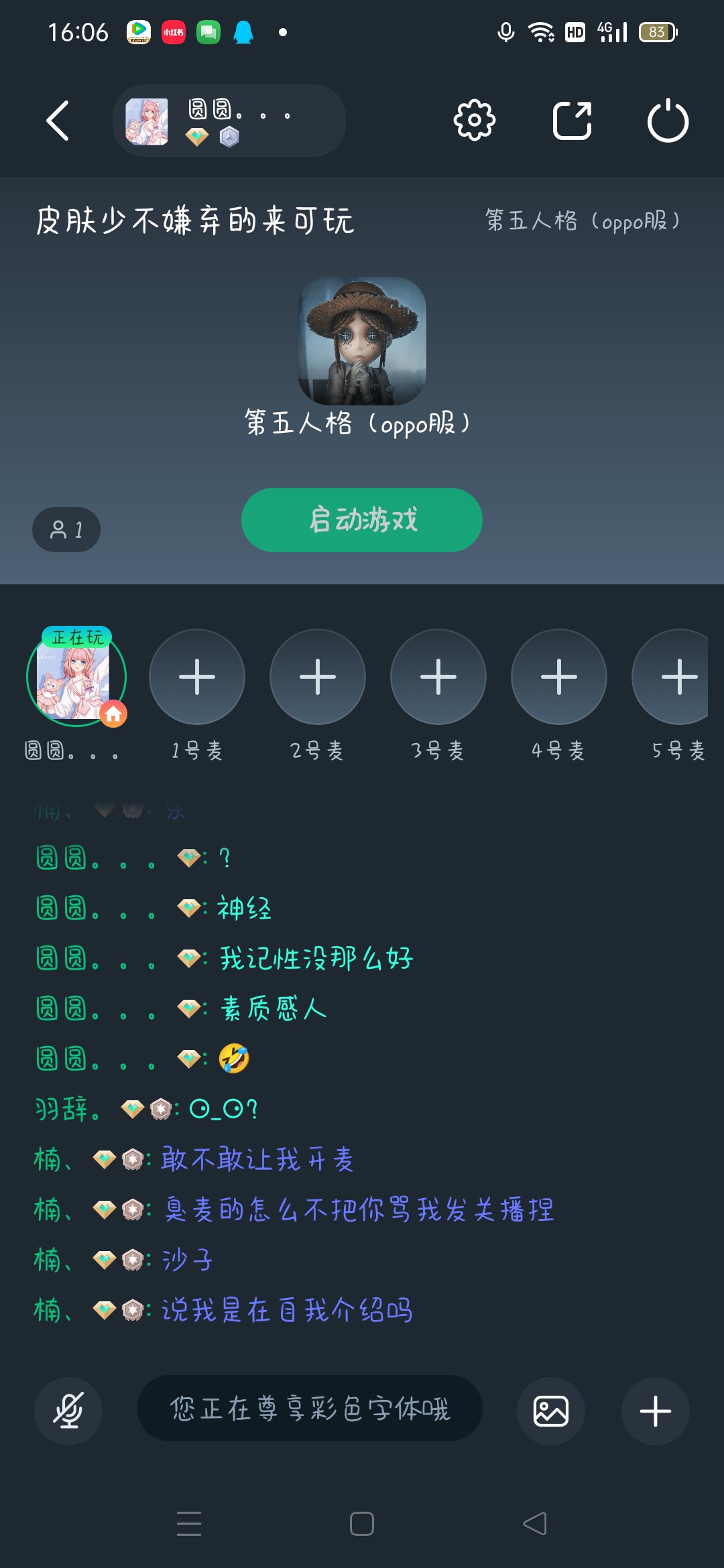Share this room
Screen dimensions: 724x1568
[572, 121]
